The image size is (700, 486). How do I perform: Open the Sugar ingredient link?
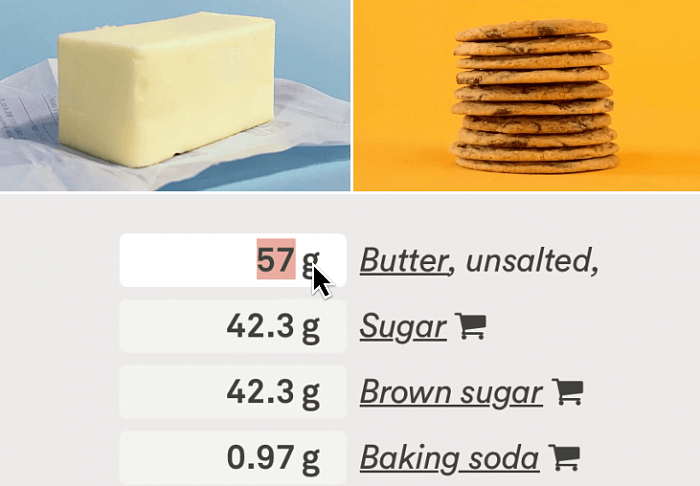403,327
